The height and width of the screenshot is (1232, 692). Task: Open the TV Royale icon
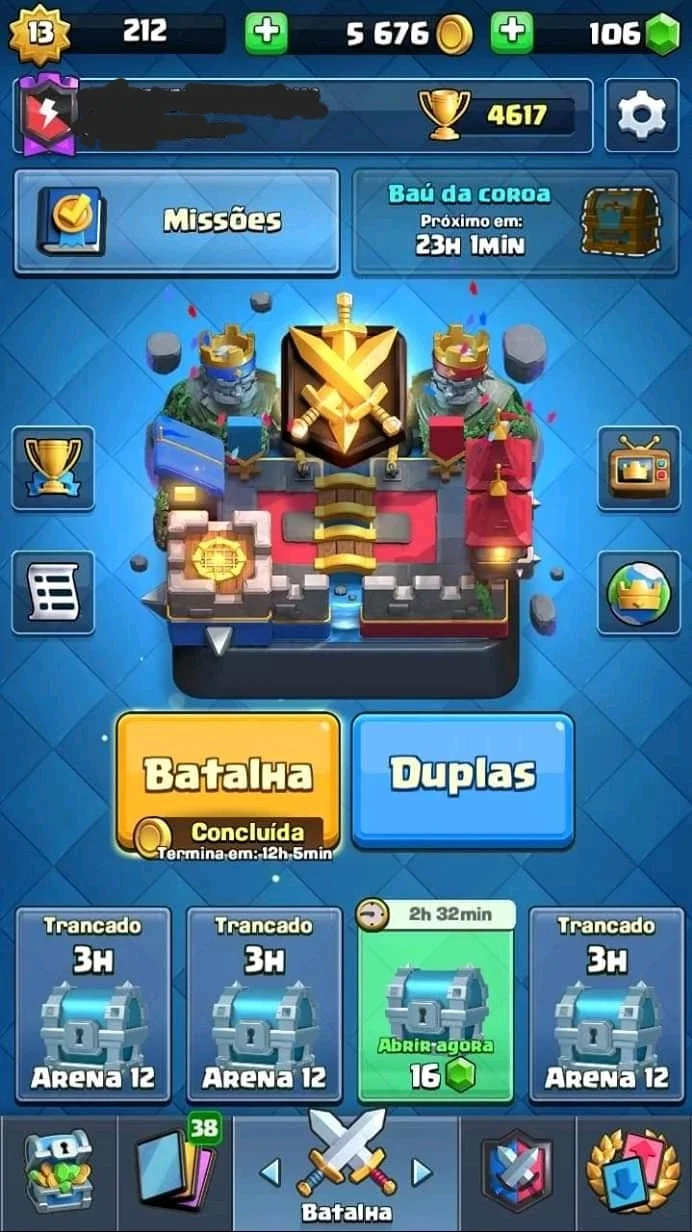(x=639, y=468)
